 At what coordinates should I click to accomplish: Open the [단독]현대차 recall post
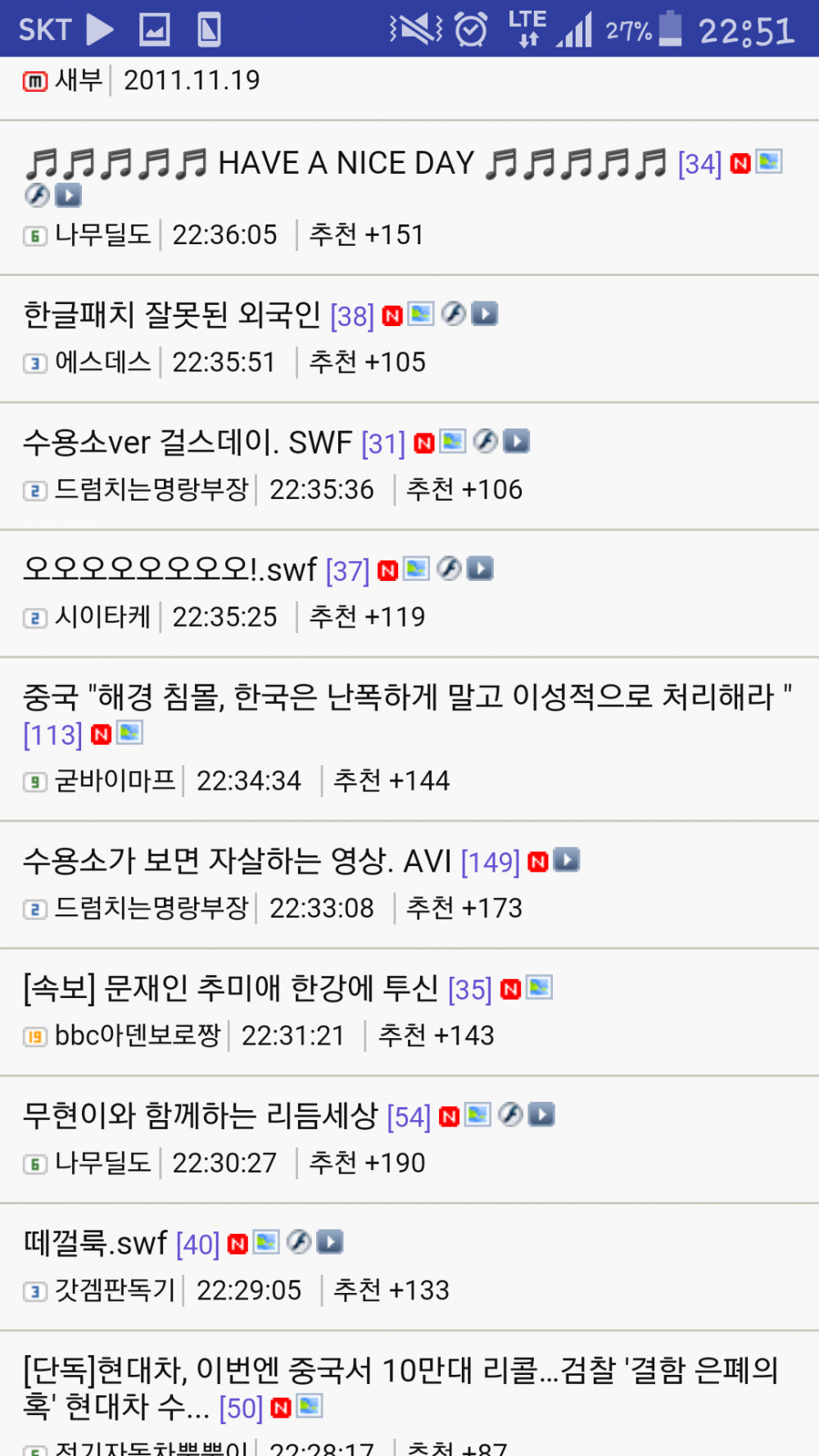tap(400, 1371)
